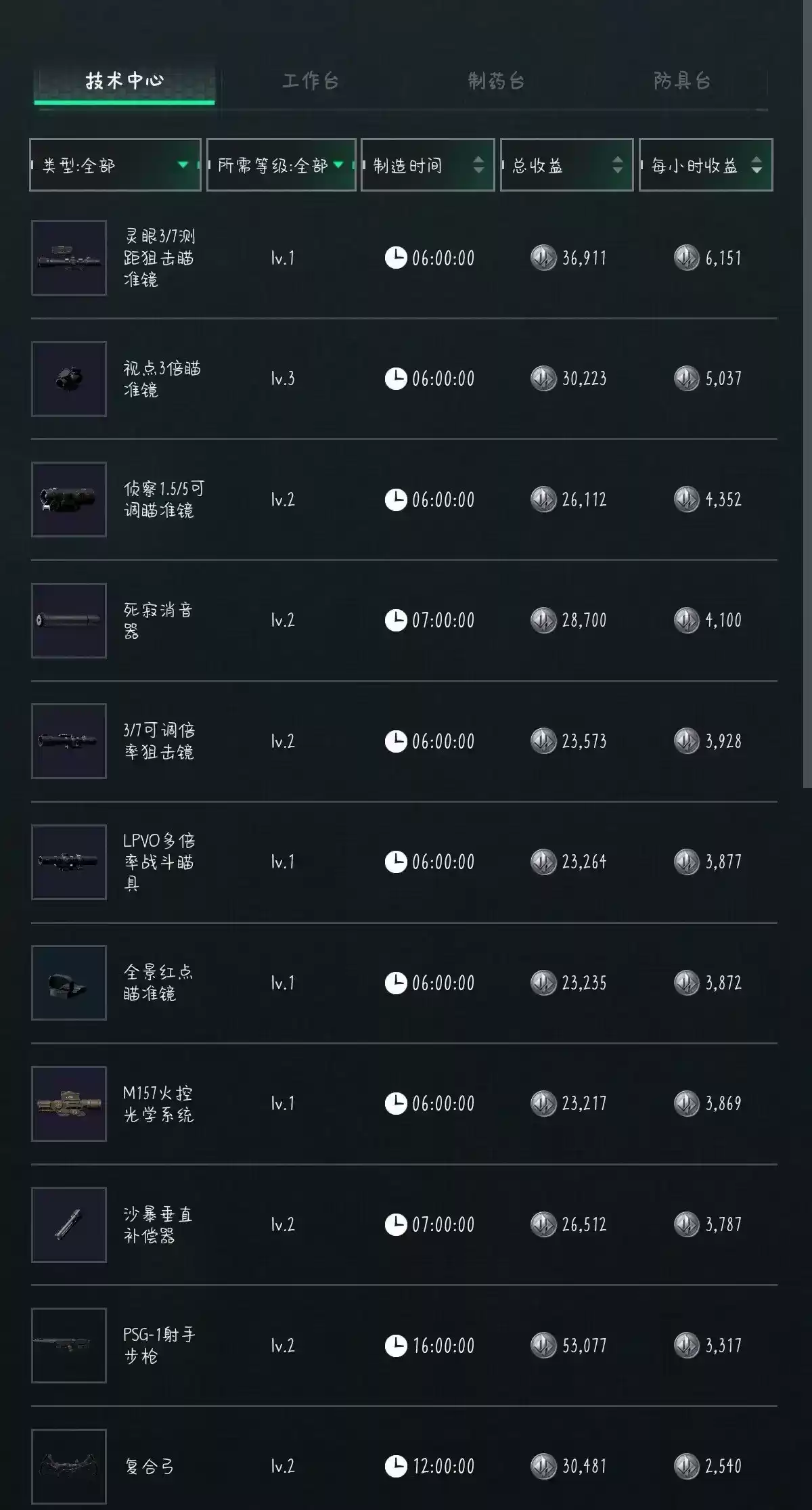Open the 全景红点瞄准镜 row
Screen dimensions: 812x1510
pyautogui.click(x=158, y=983)
